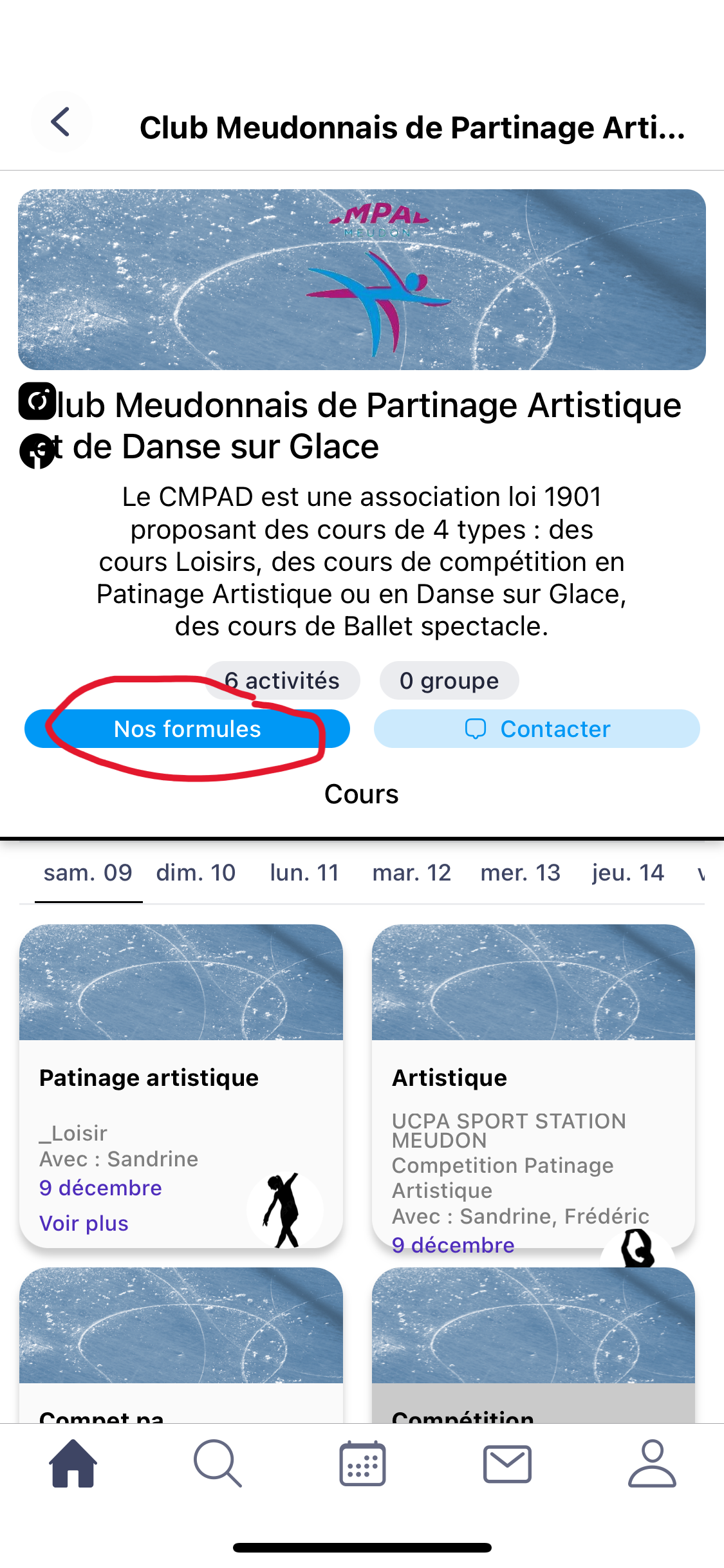This screenshot has height=1568, width=724.
Task: Switch to the jeu. 14 date tab
Action: 628,873
